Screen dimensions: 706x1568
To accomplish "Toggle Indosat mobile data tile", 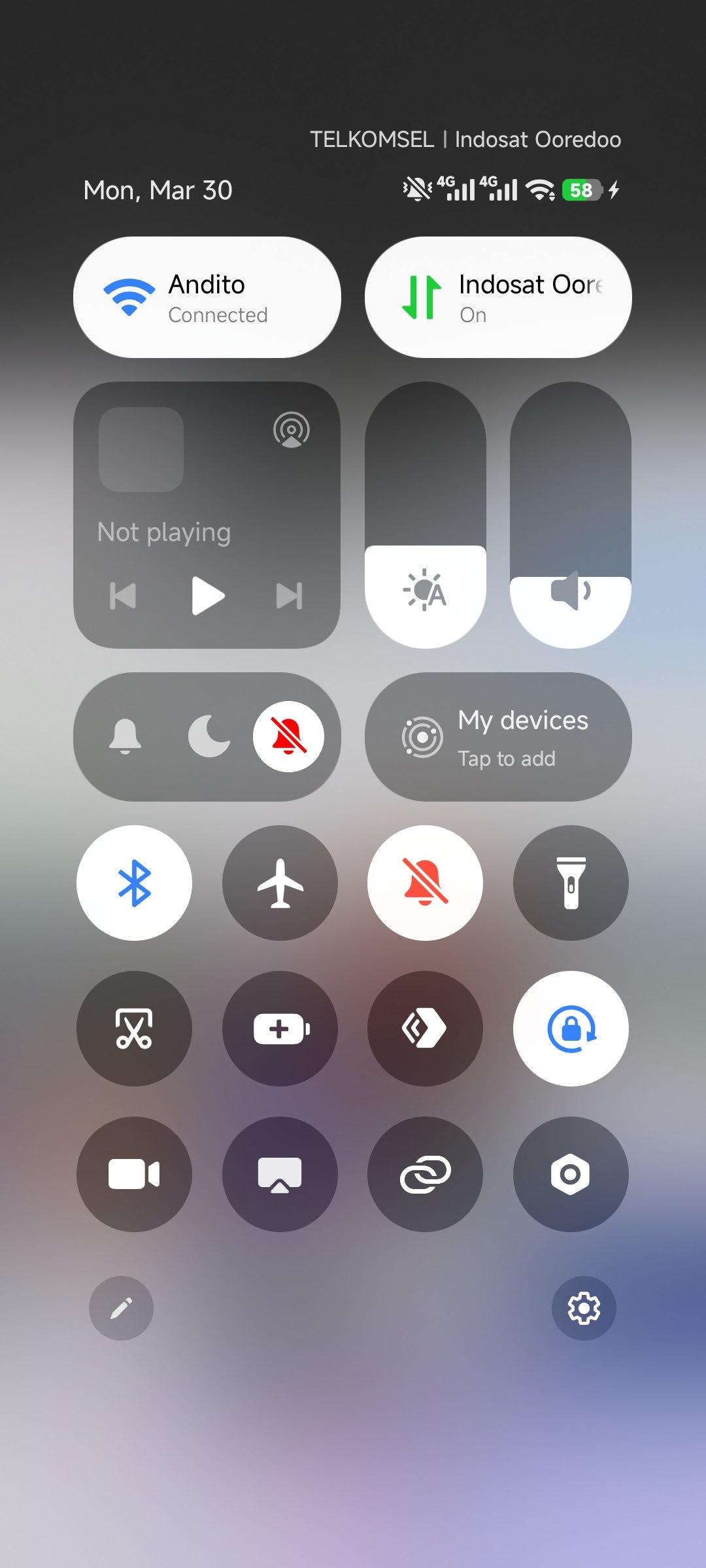I will [x=498, y=297].
